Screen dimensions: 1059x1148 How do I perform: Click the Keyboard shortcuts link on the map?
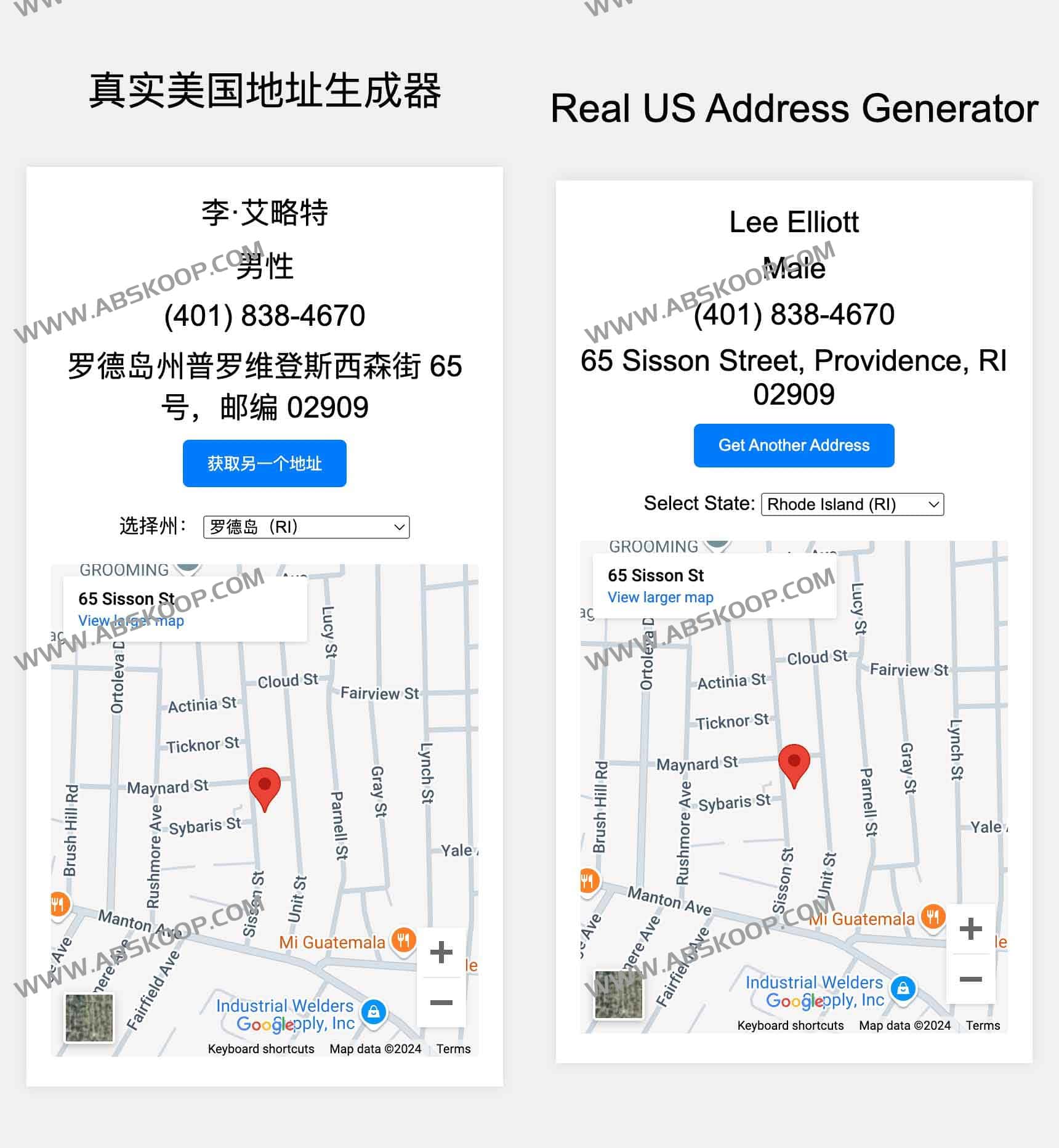(791, 1025)
